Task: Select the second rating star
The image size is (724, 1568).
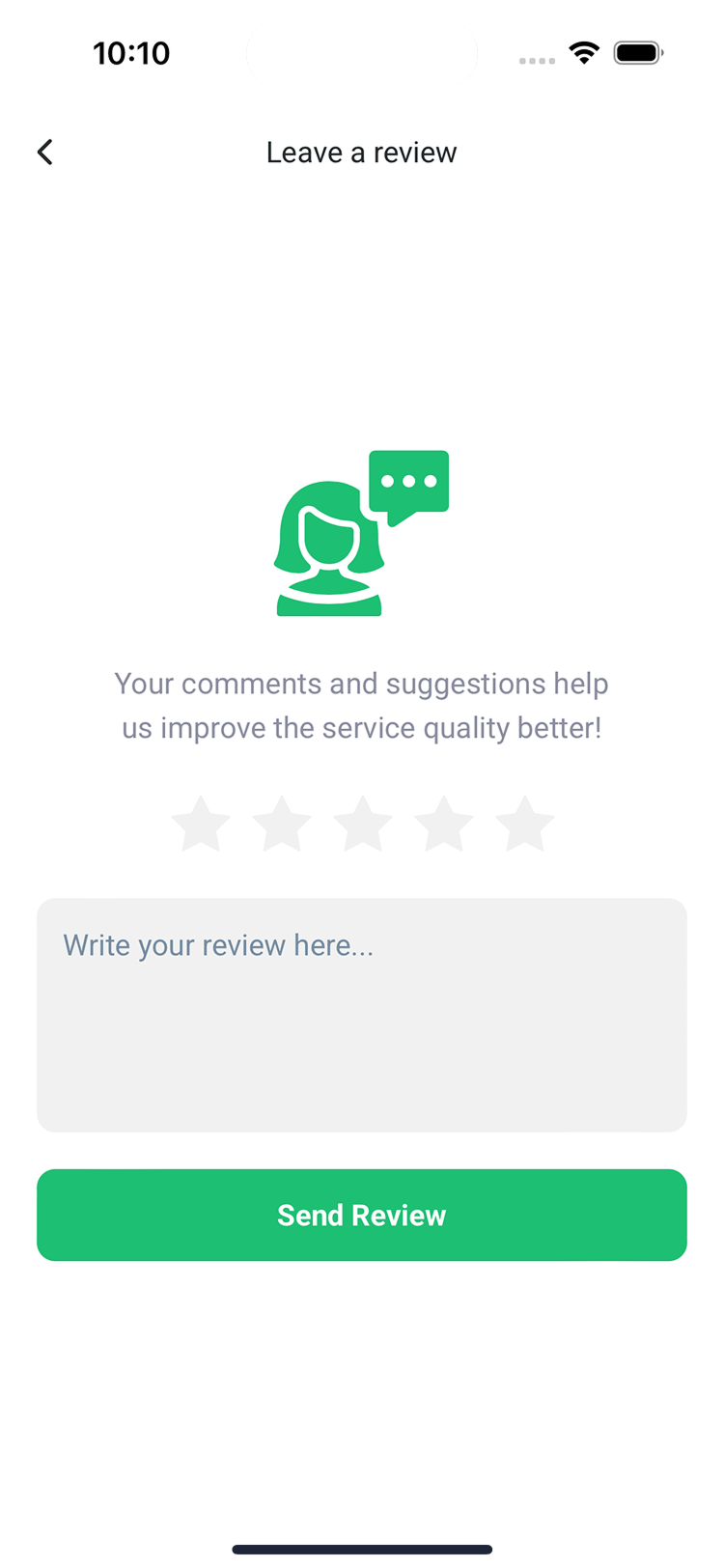Action: (x=282, y=825)
